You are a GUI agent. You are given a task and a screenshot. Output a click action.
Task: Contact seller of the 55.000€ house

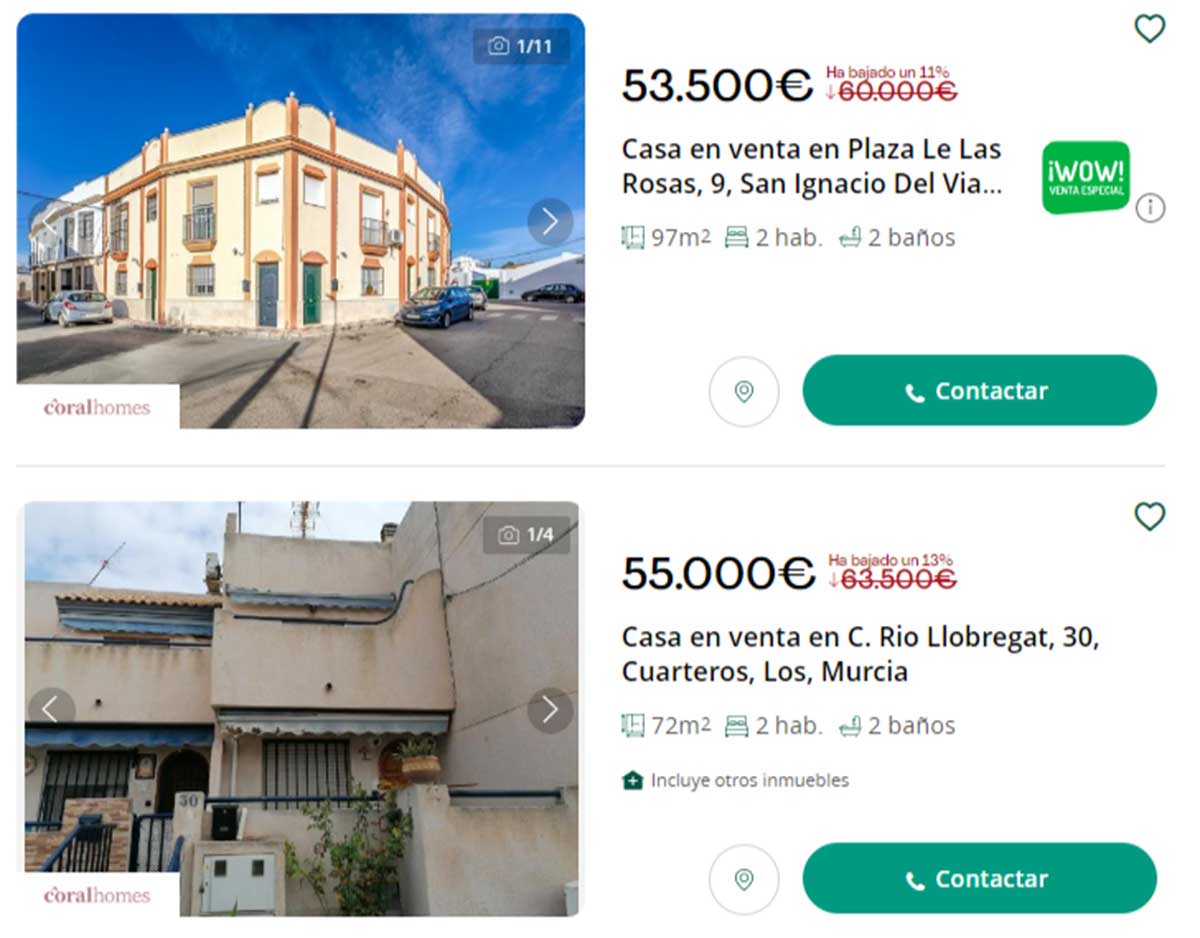tap(979, 879)
